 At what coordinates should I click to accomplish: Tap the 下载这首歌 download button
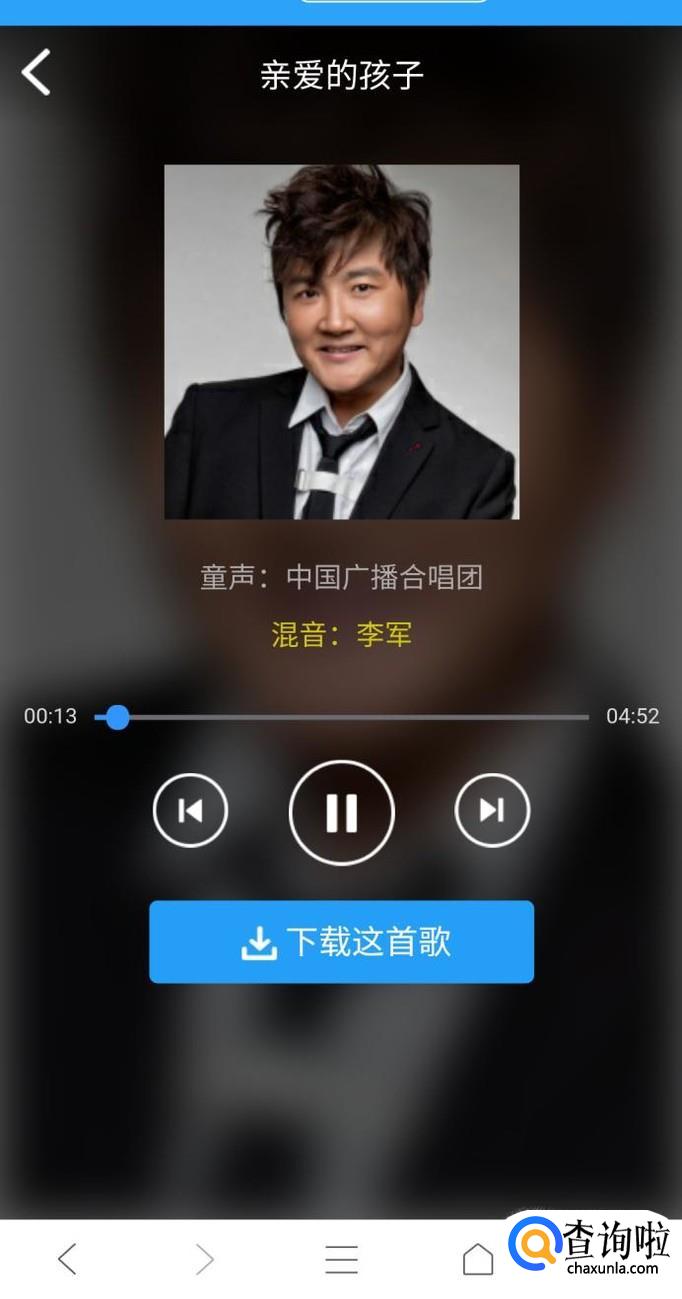[341, 942]
